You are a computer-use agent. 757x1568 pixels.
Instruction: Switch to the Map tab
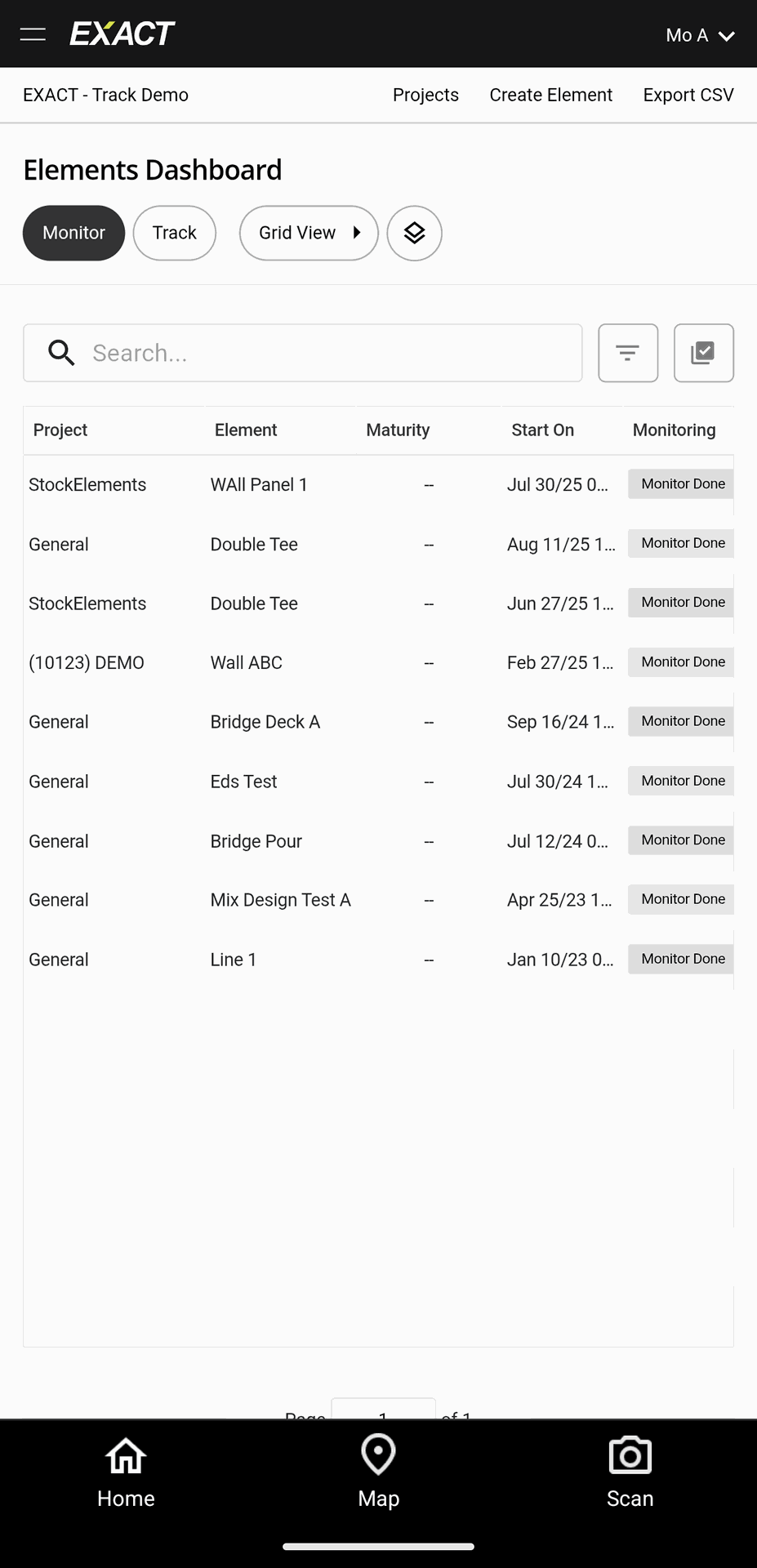378,1473
